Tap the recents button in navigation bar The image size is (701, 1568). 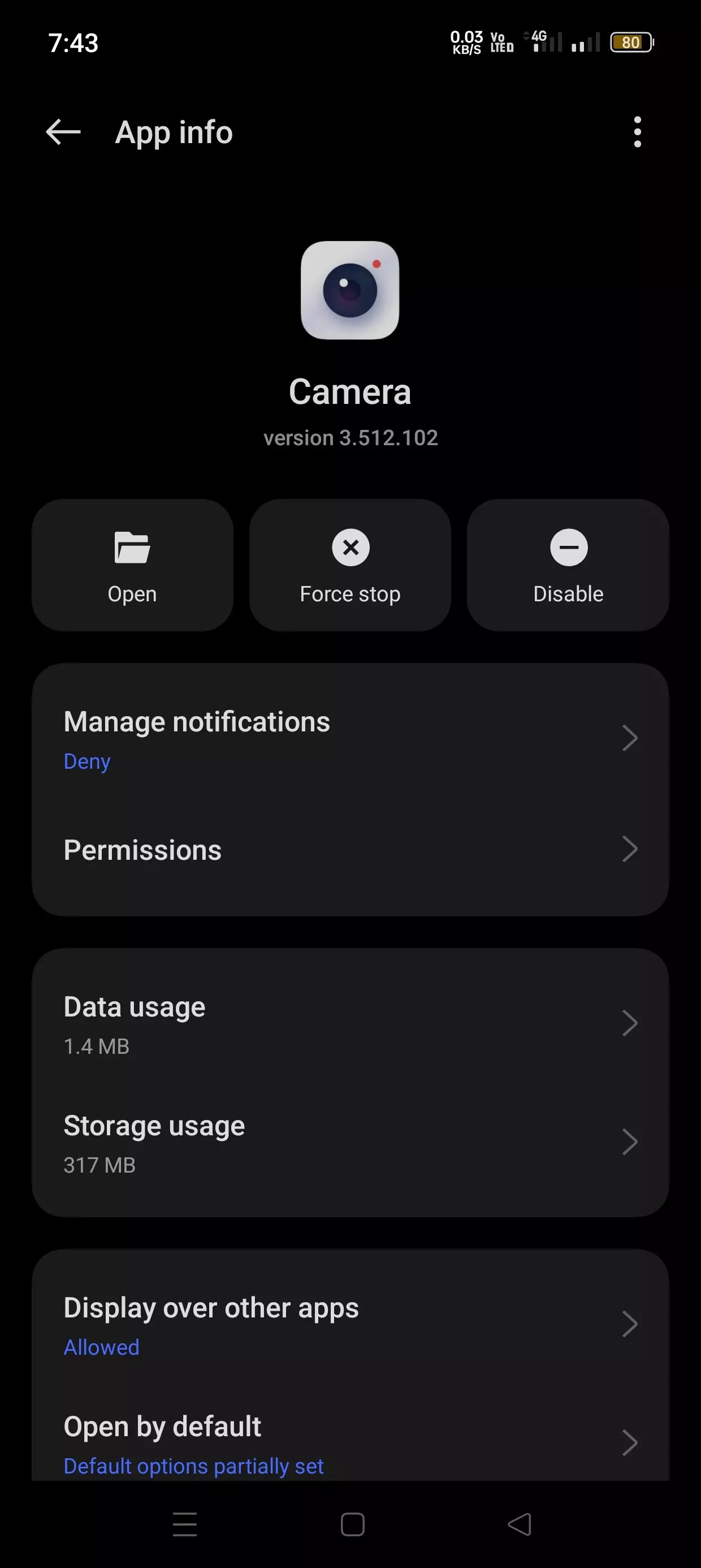pyautogui.click(x=184, y=1523)
